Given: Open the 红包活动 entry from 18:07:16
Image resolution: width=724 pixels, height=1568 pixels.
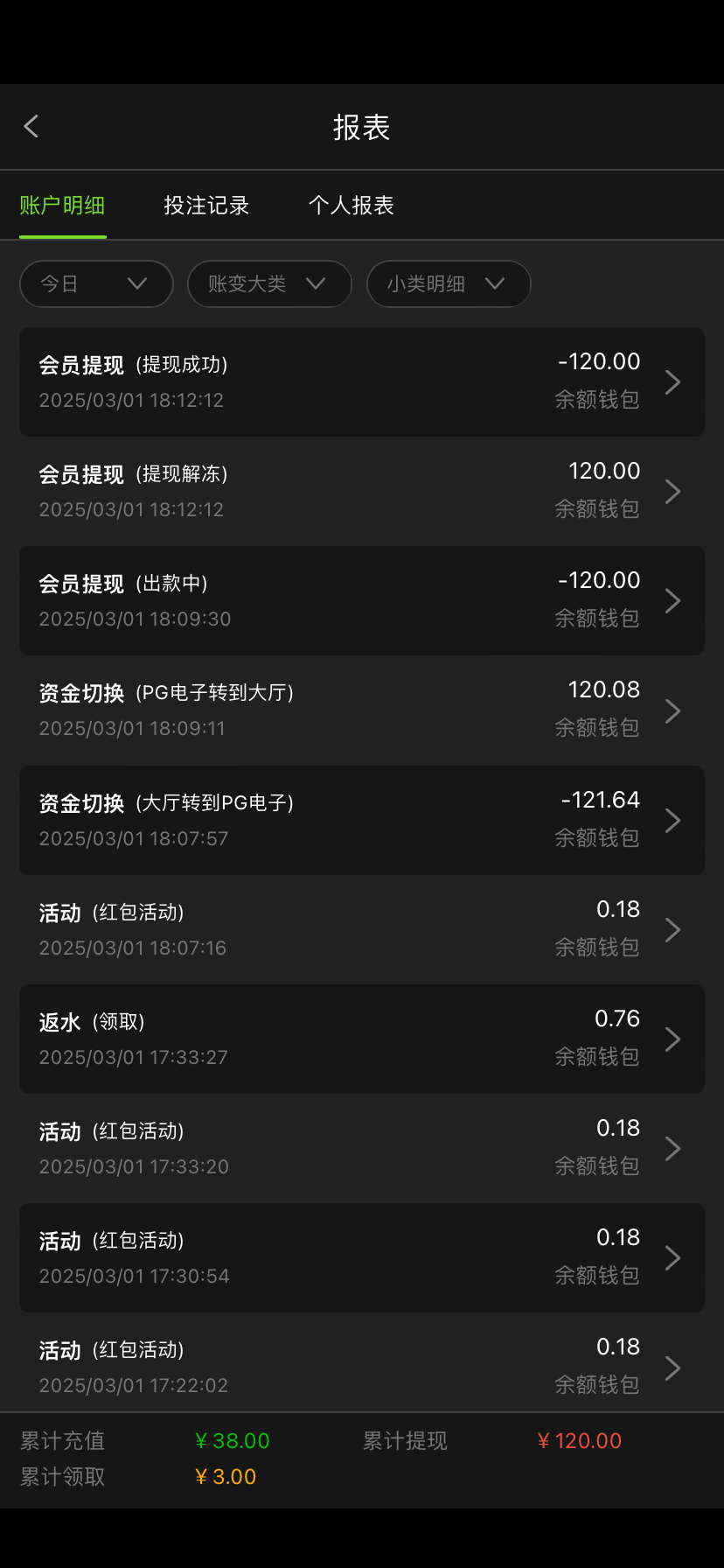Looking at the screenshot, I should point(362,929).
